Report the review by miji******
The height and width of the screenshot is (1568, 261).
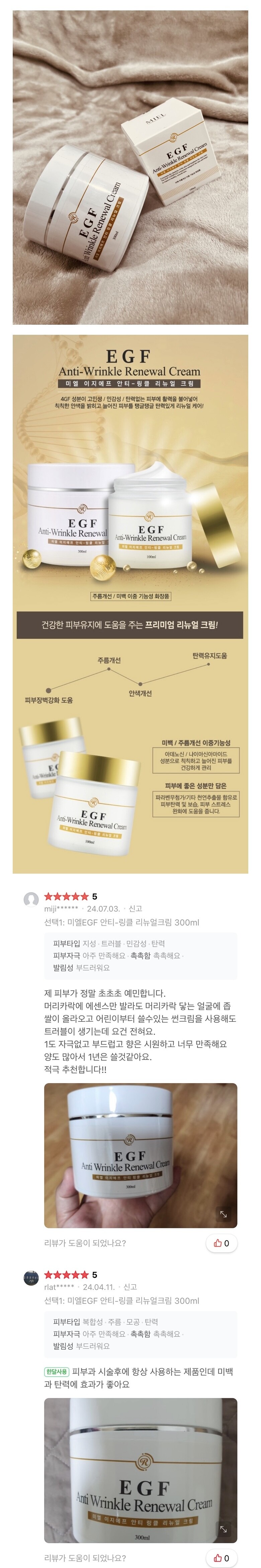pyautogui.click(x=135, y=908)
